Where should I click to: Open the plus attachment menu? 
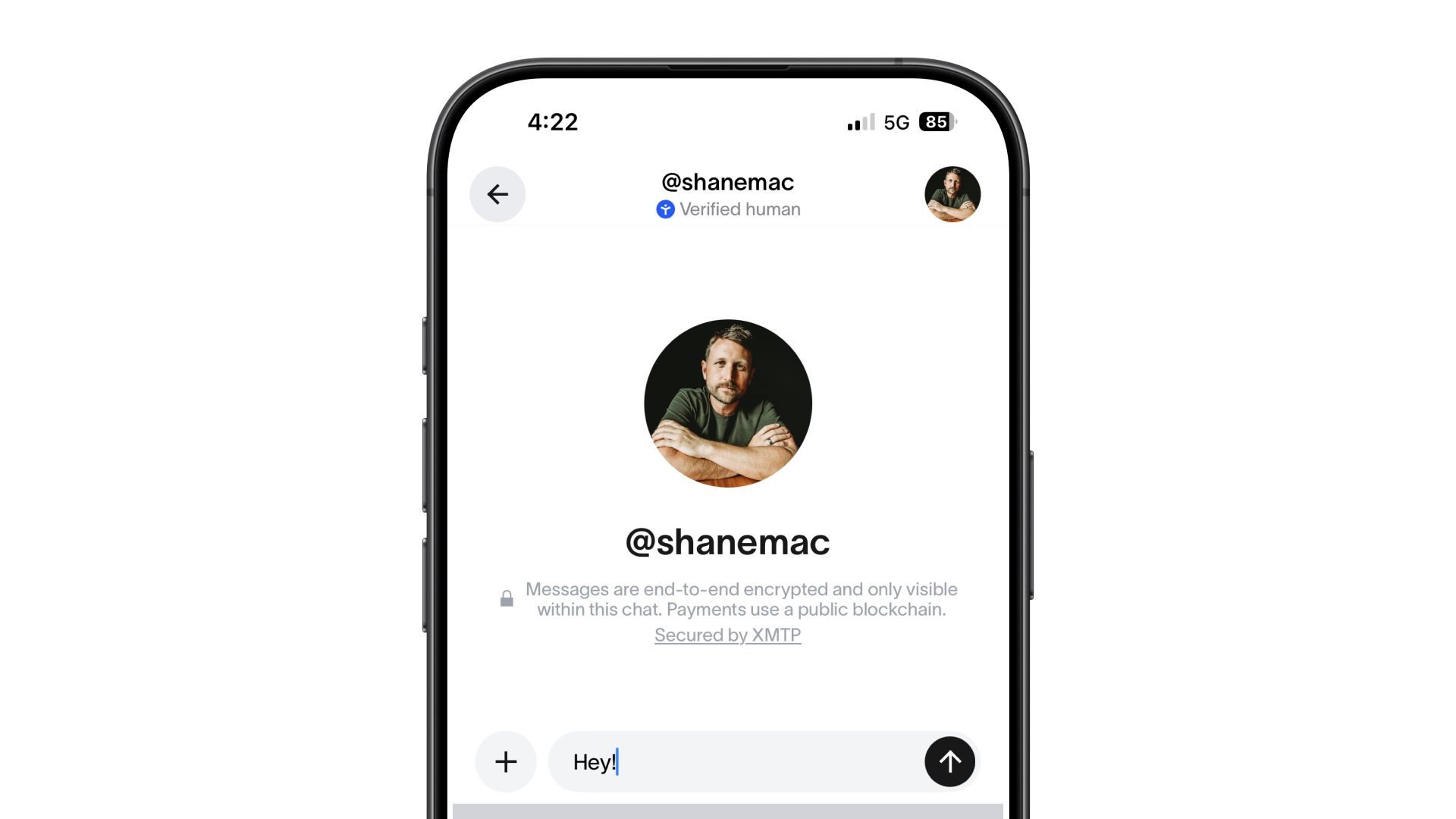506,761
